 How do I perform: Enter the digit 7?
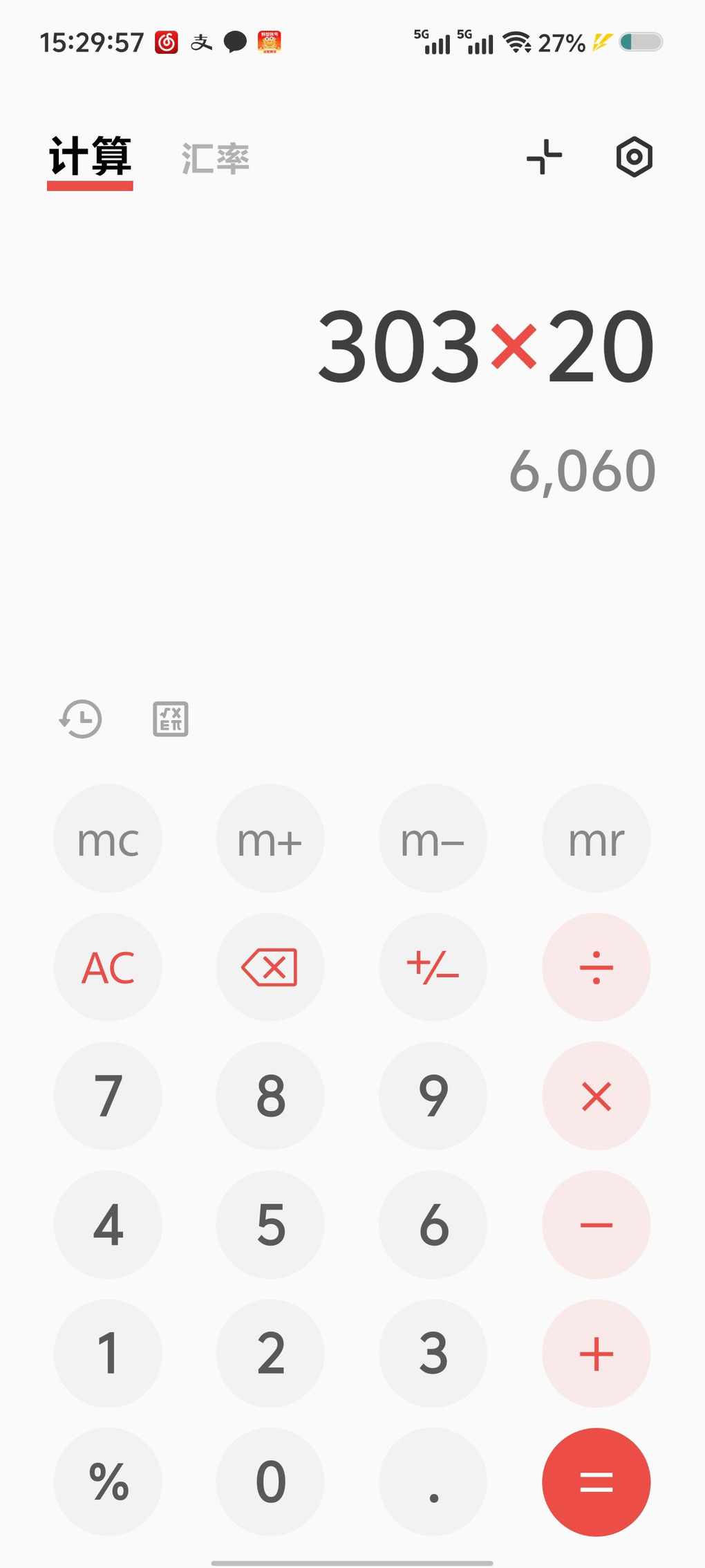coord(108,1096)
